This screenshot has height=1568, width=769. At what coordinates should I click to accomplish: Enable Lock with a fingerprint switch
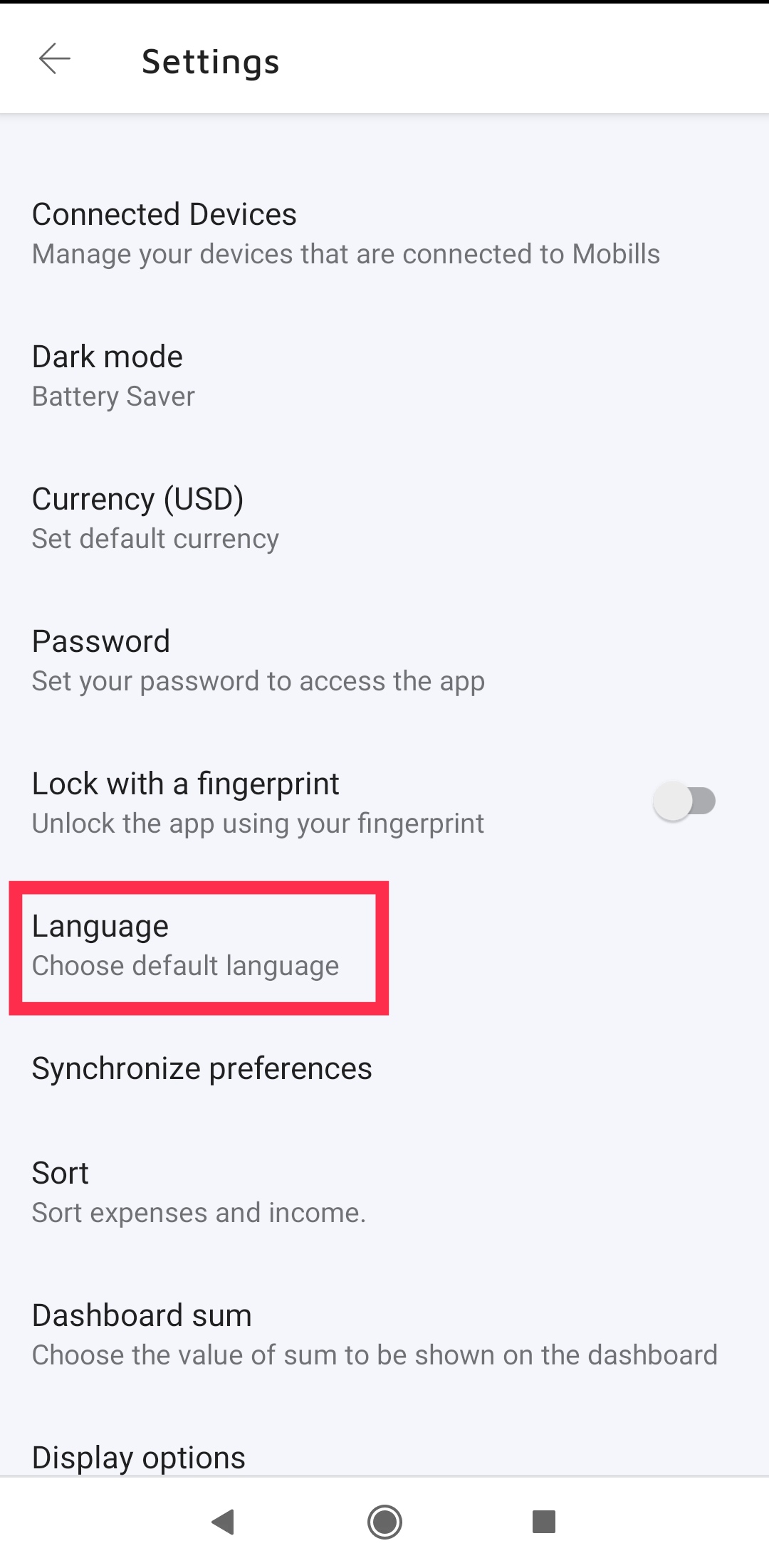pyautogui.click(x=684, y=801)
